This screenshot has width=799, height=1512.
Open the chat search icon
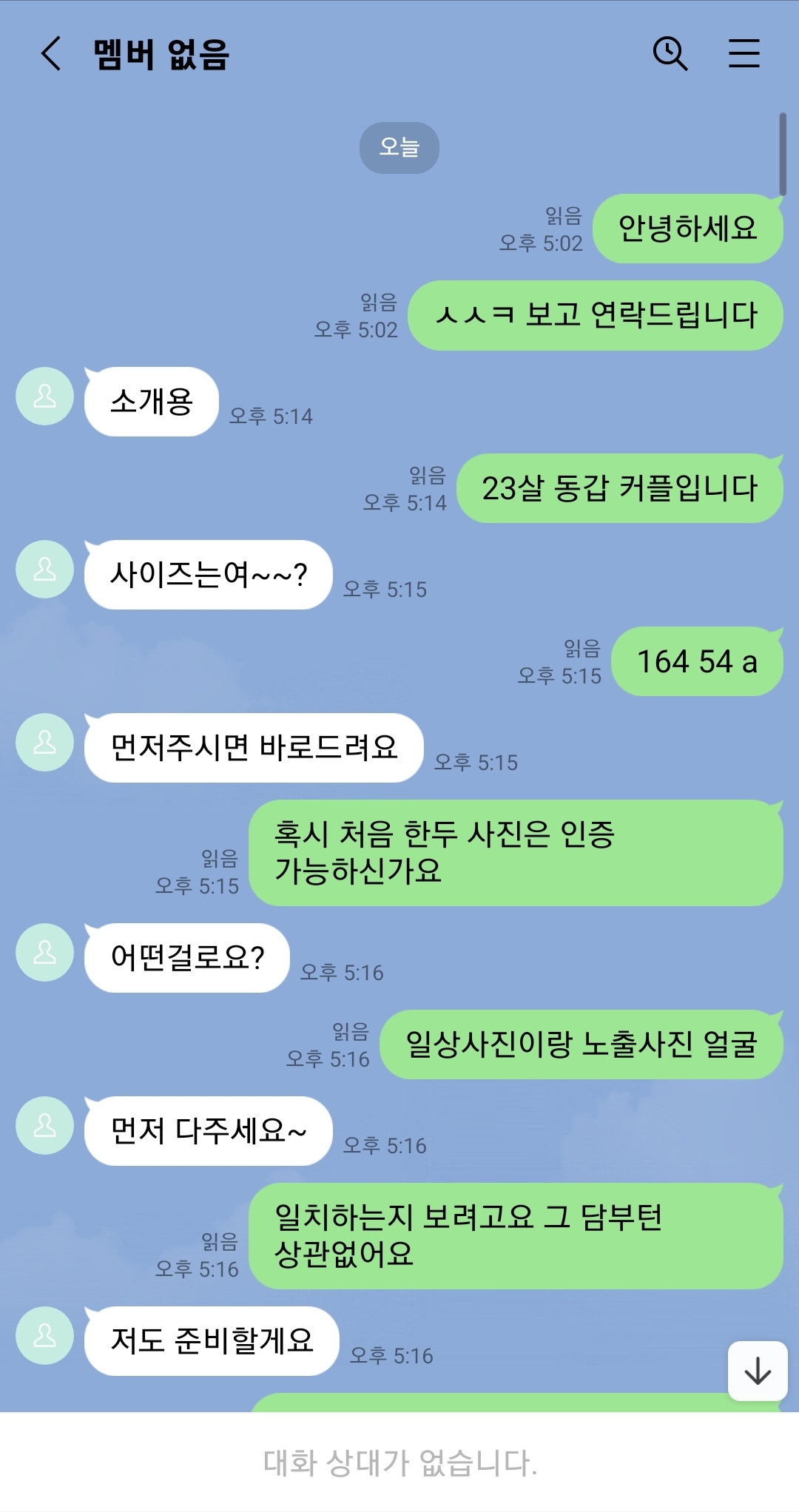670,54
